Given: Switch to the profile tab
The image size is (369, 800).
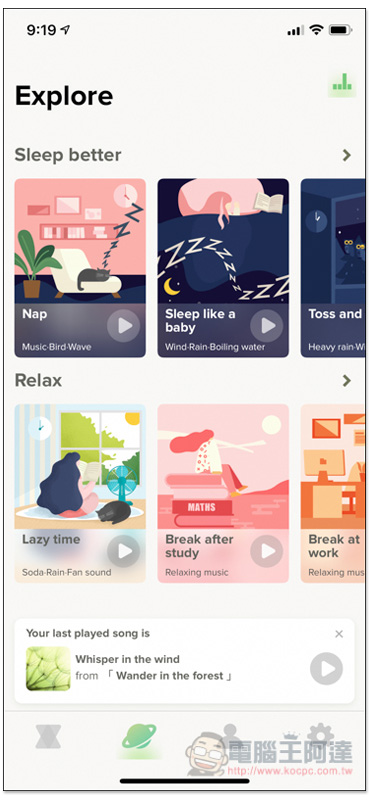Looking at the screenshot, I should [230, 737].
